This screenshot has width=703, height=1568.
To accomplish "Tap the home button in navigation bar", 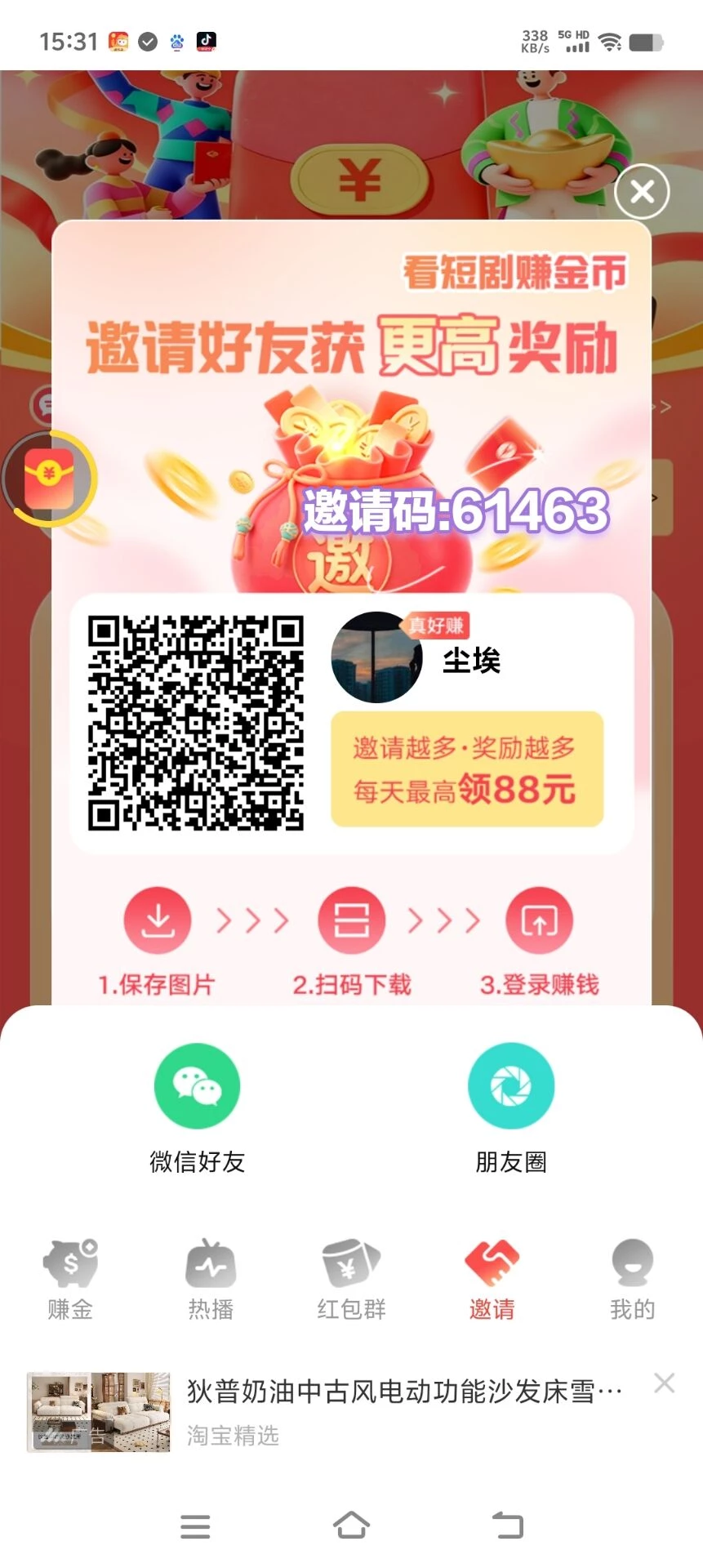I will click(351, 1524).
